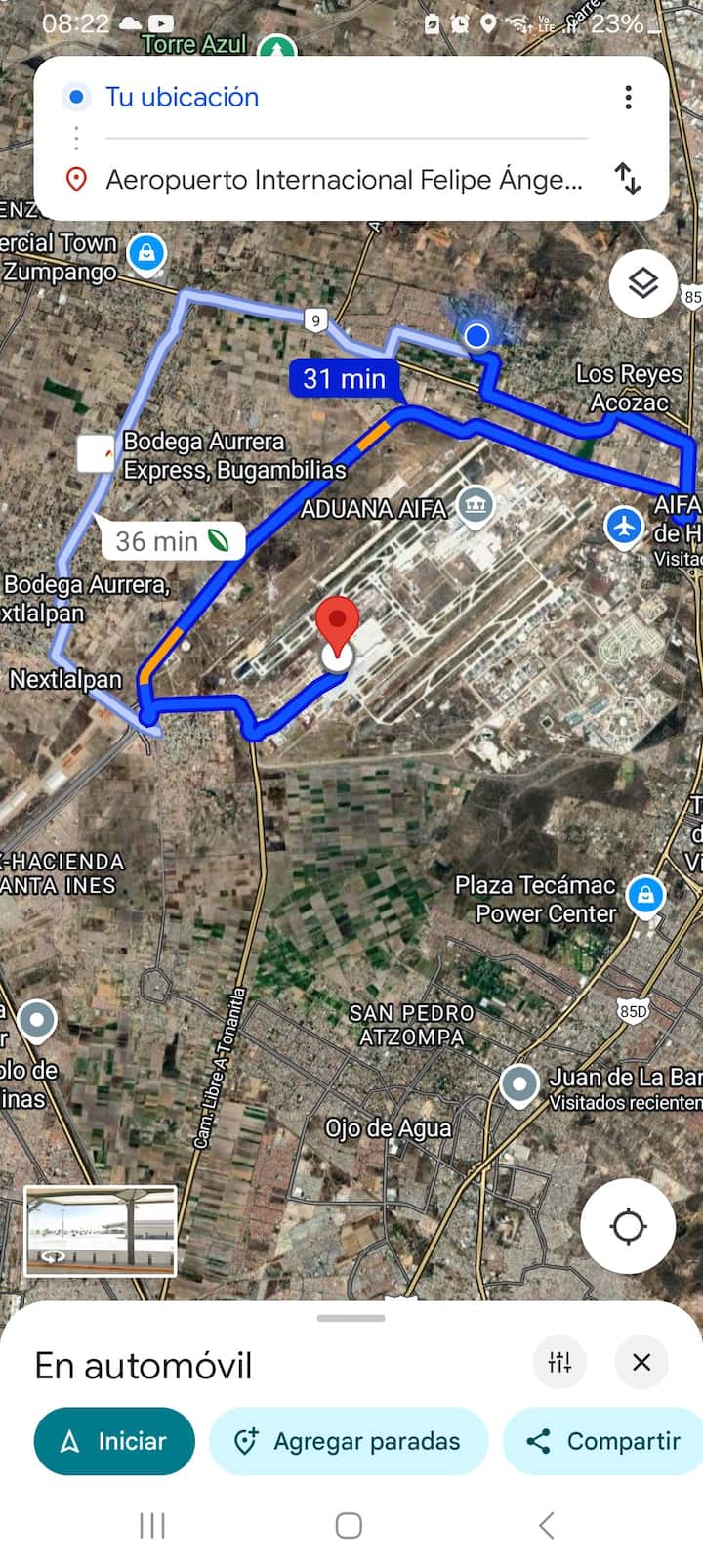The height and width of the screenshot is (1568, 703).
Task: Share the route via Compartir
Action: coord(603,1441)
